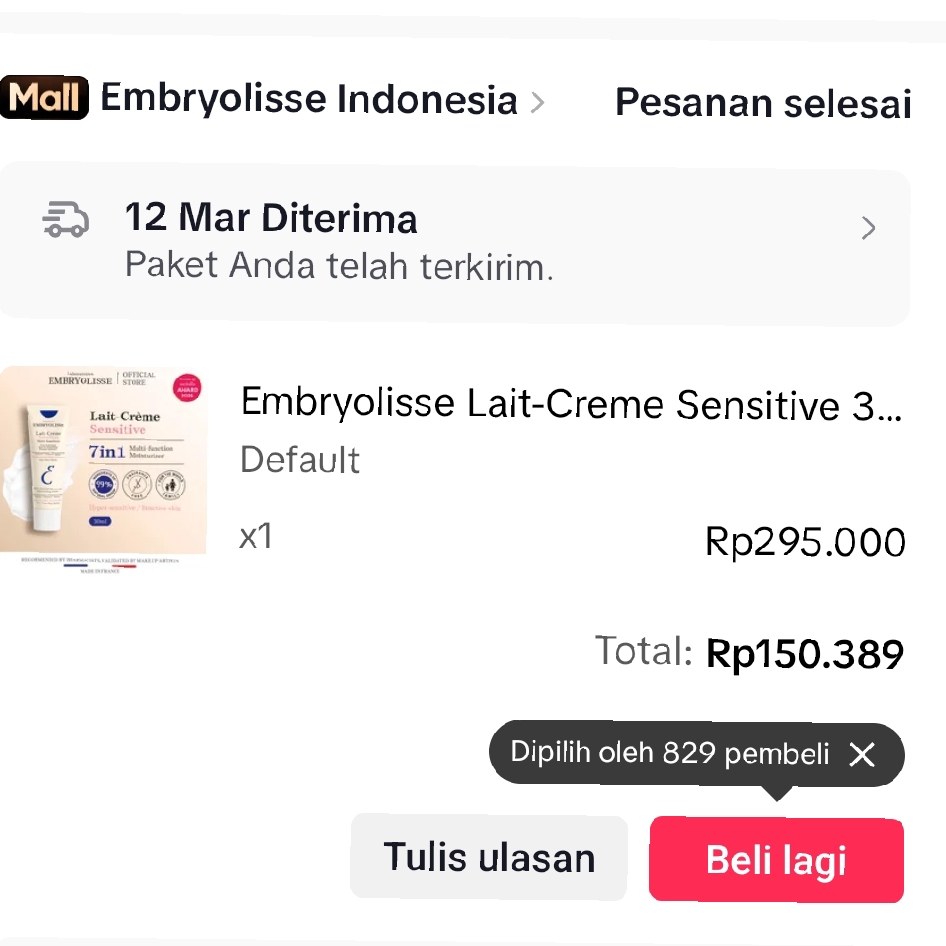The width and height of the screenshot is (946, 946).
Task: Open the Embryolisse Lait-Creme Sensitive product image
Action: click(103, 467)
